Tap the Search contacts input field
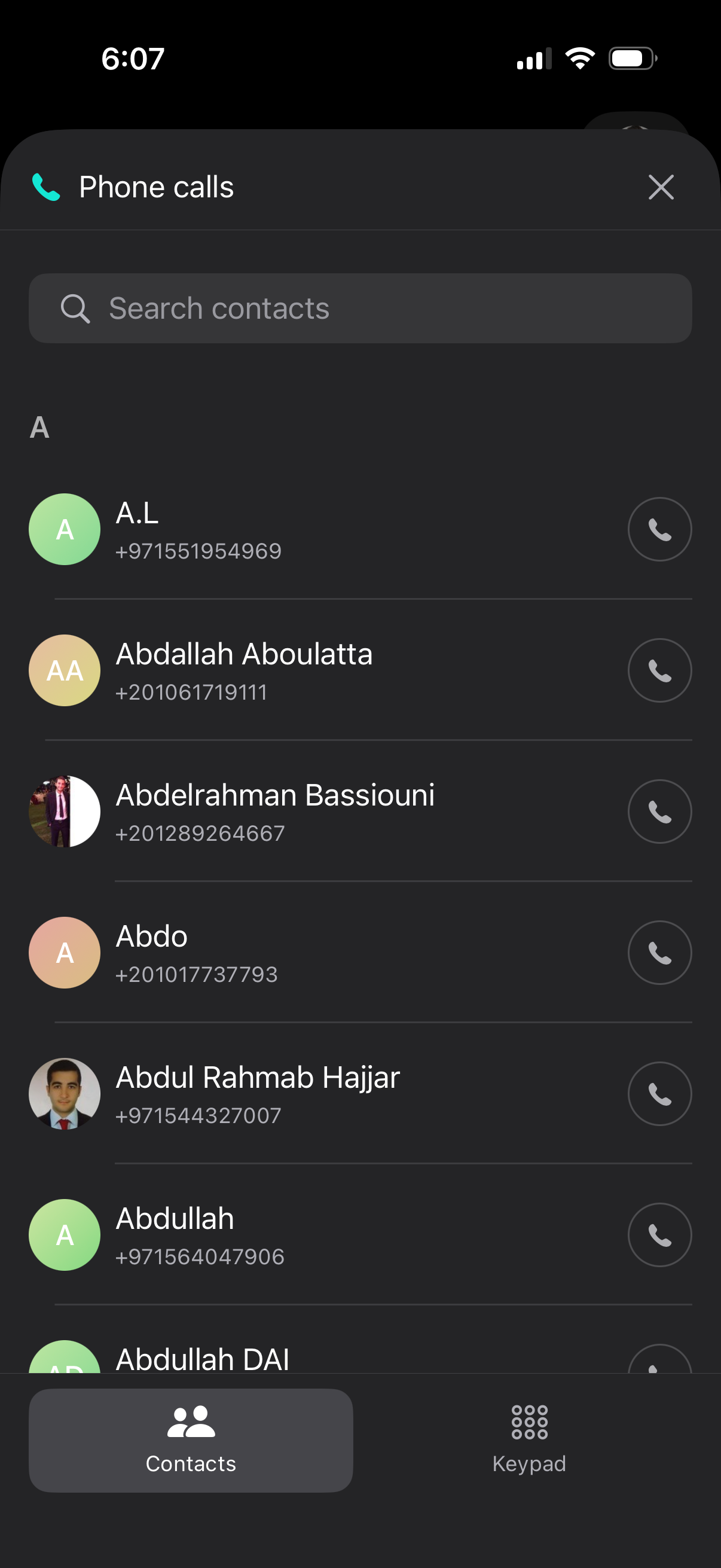This screenshot has height=1568, width=721. [361, 308]
